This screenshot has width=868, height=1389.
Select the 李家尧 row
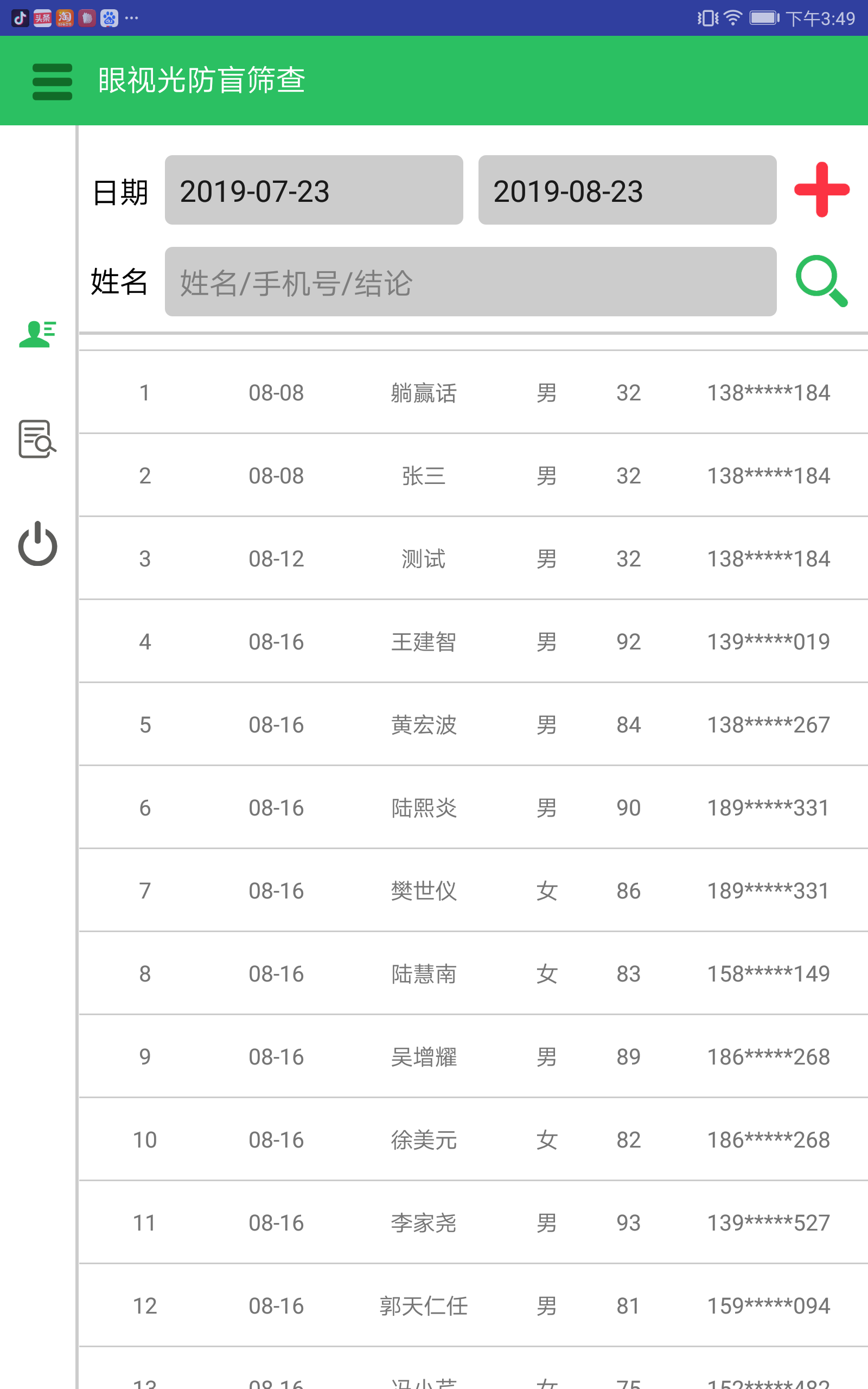tap(424, 1223)
